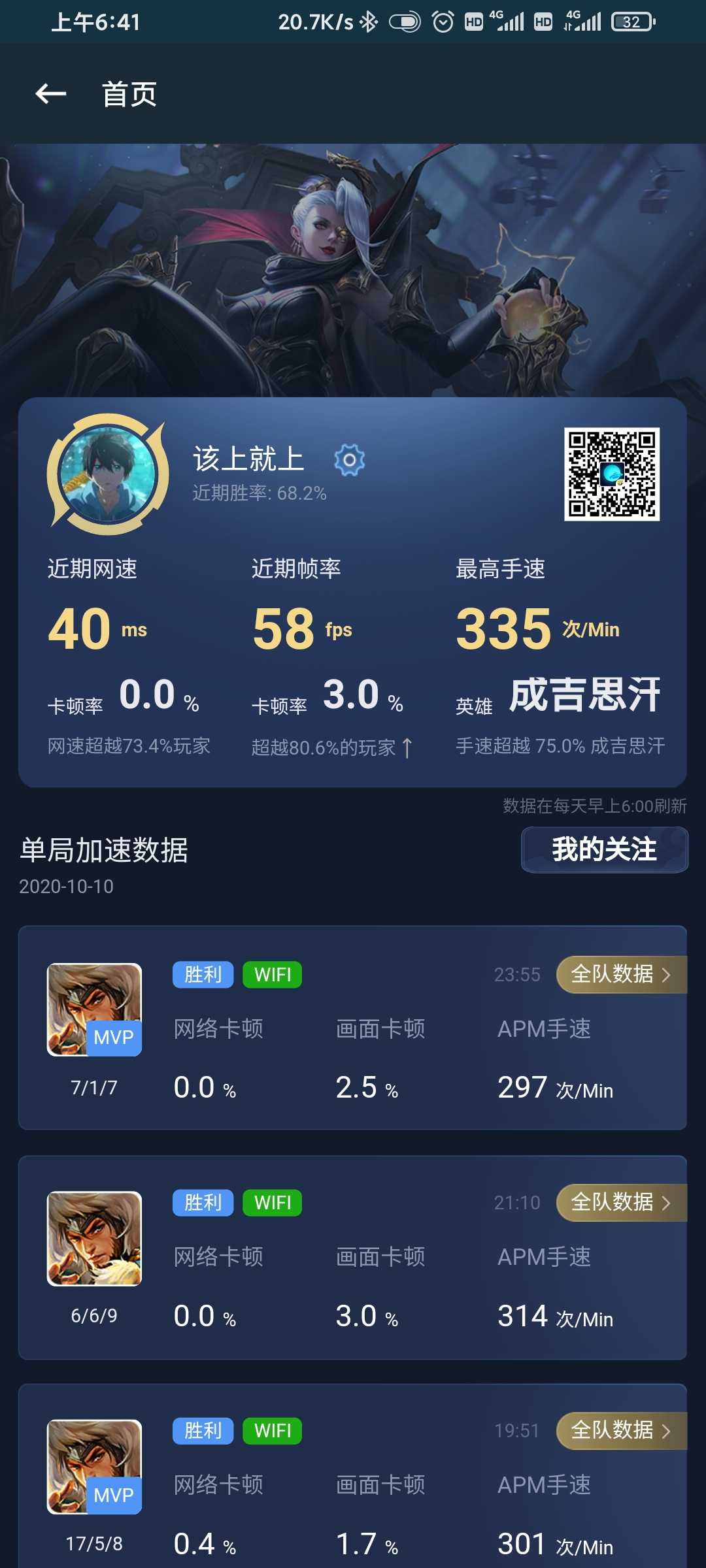Go back using the top-left arrow
Screen dimensions: 706x1568
point(51,94)
